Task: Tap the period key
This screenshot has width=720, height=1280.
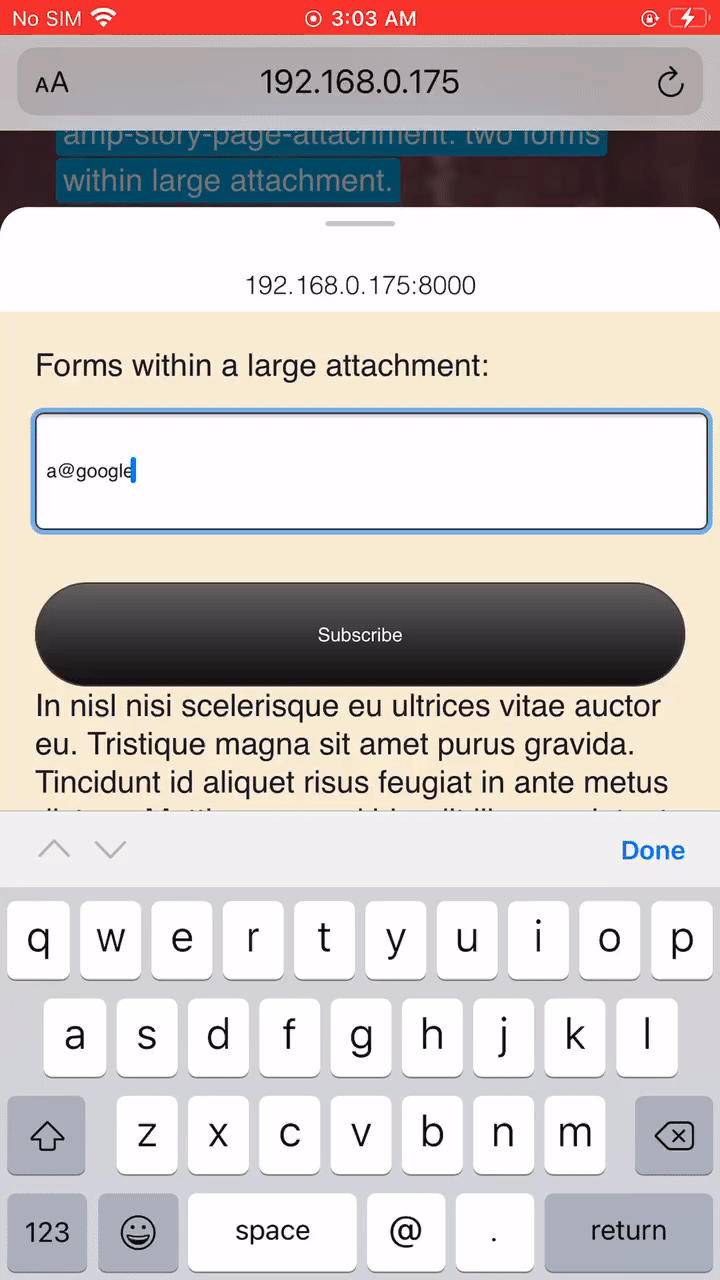Action: pyautogui.click(x=494, y=1231)
